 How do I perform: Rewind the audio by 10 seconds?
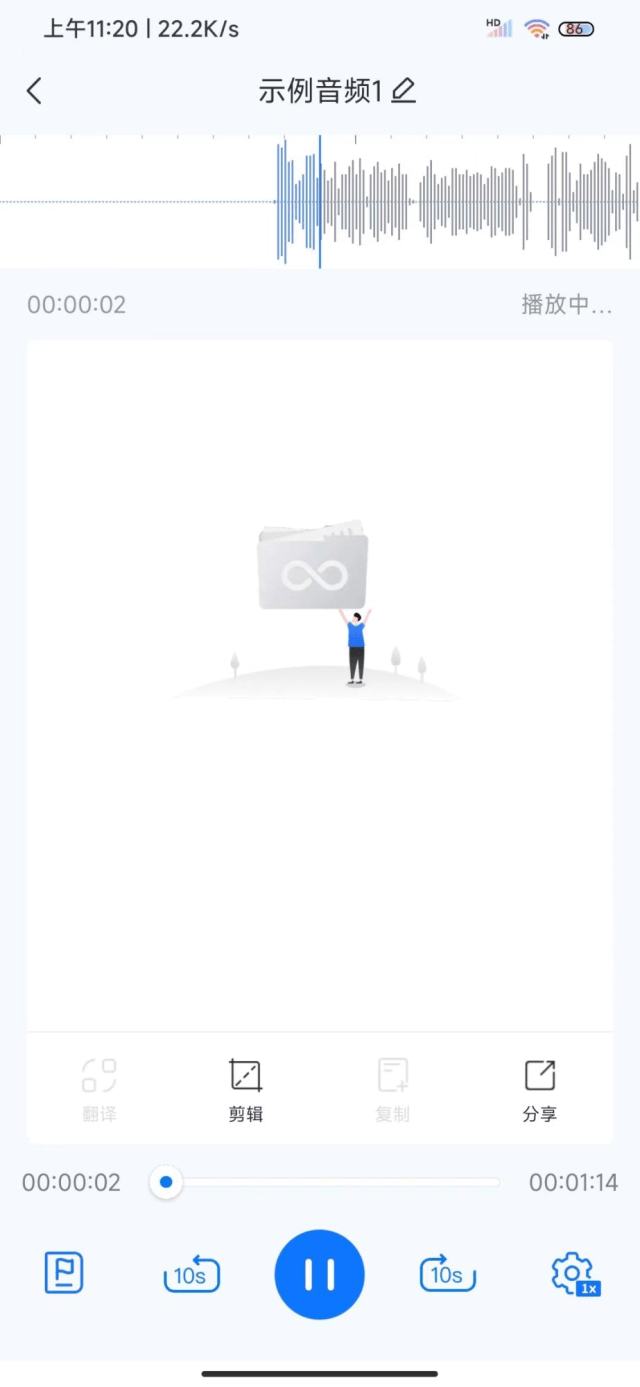point(191,1274)
